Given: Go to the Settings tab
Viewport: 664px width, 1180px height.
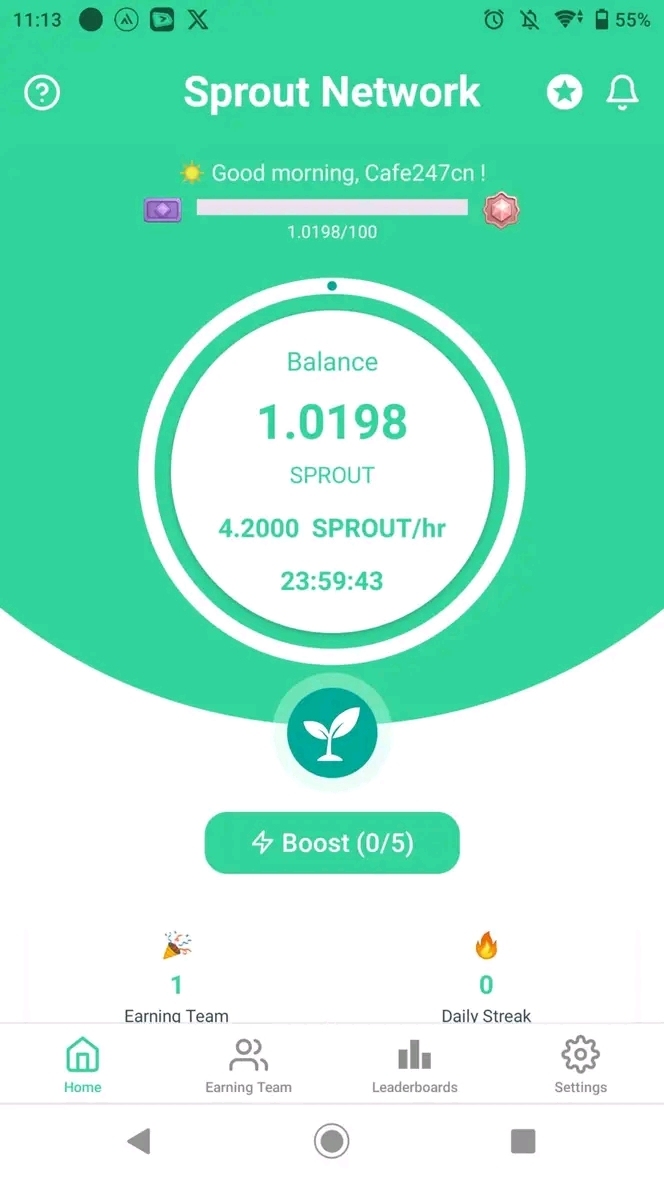Looking at the screenshot, I should click(580, 1066).
